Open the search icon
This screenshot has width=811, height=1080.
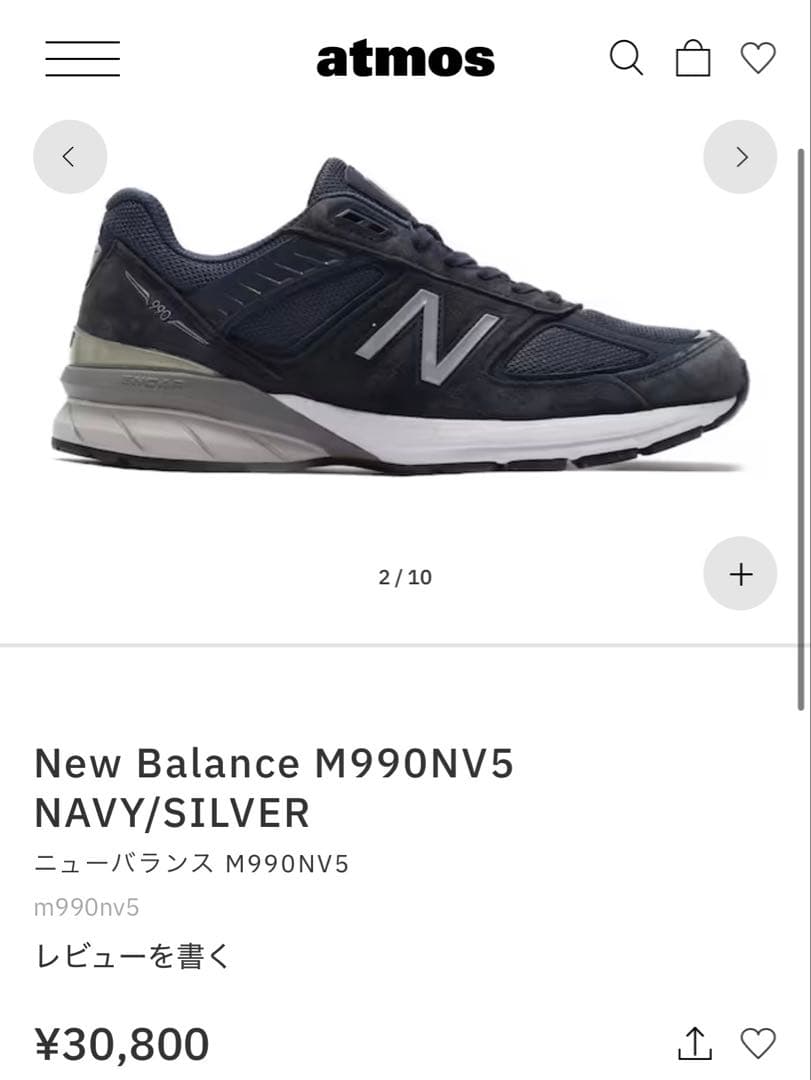pos(626,58)
